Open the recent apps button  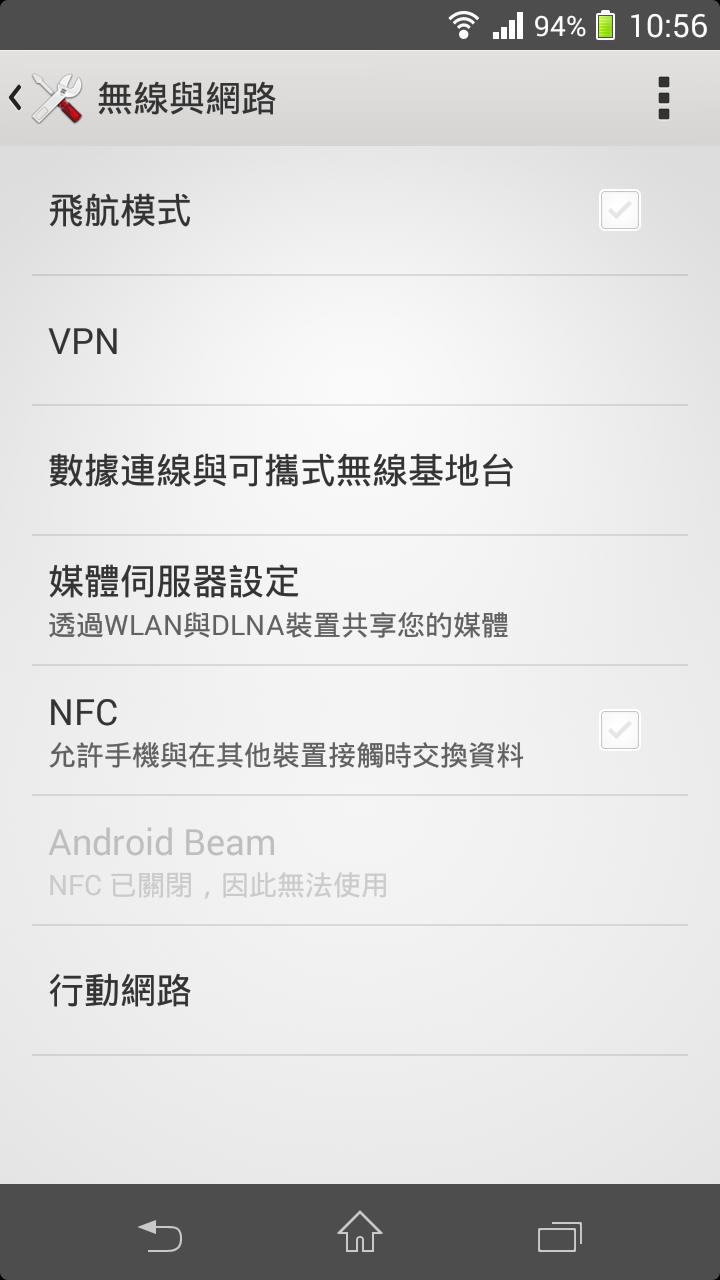(559, 1234)
